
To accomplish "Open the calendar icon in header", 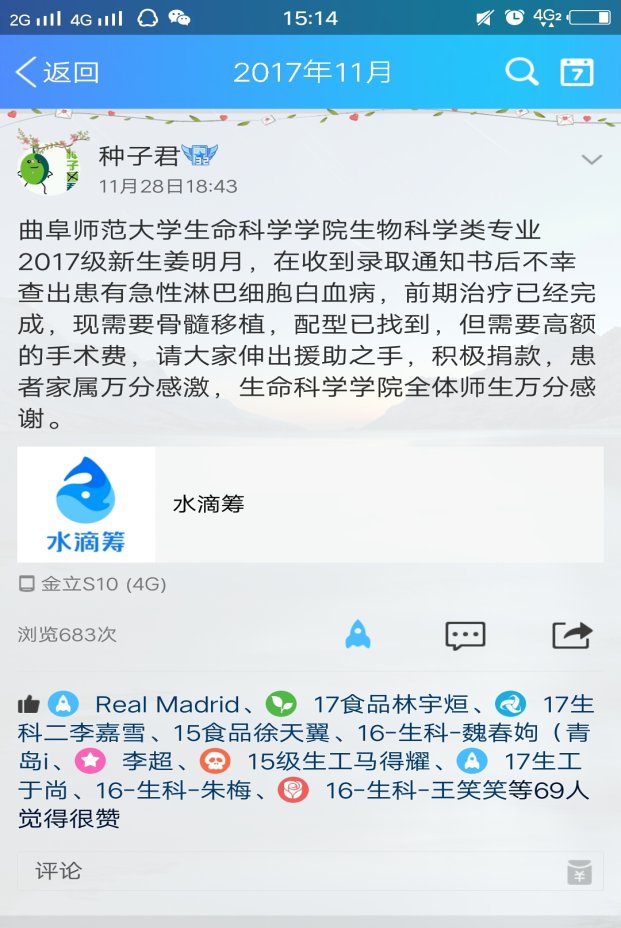I will point(577,72).
